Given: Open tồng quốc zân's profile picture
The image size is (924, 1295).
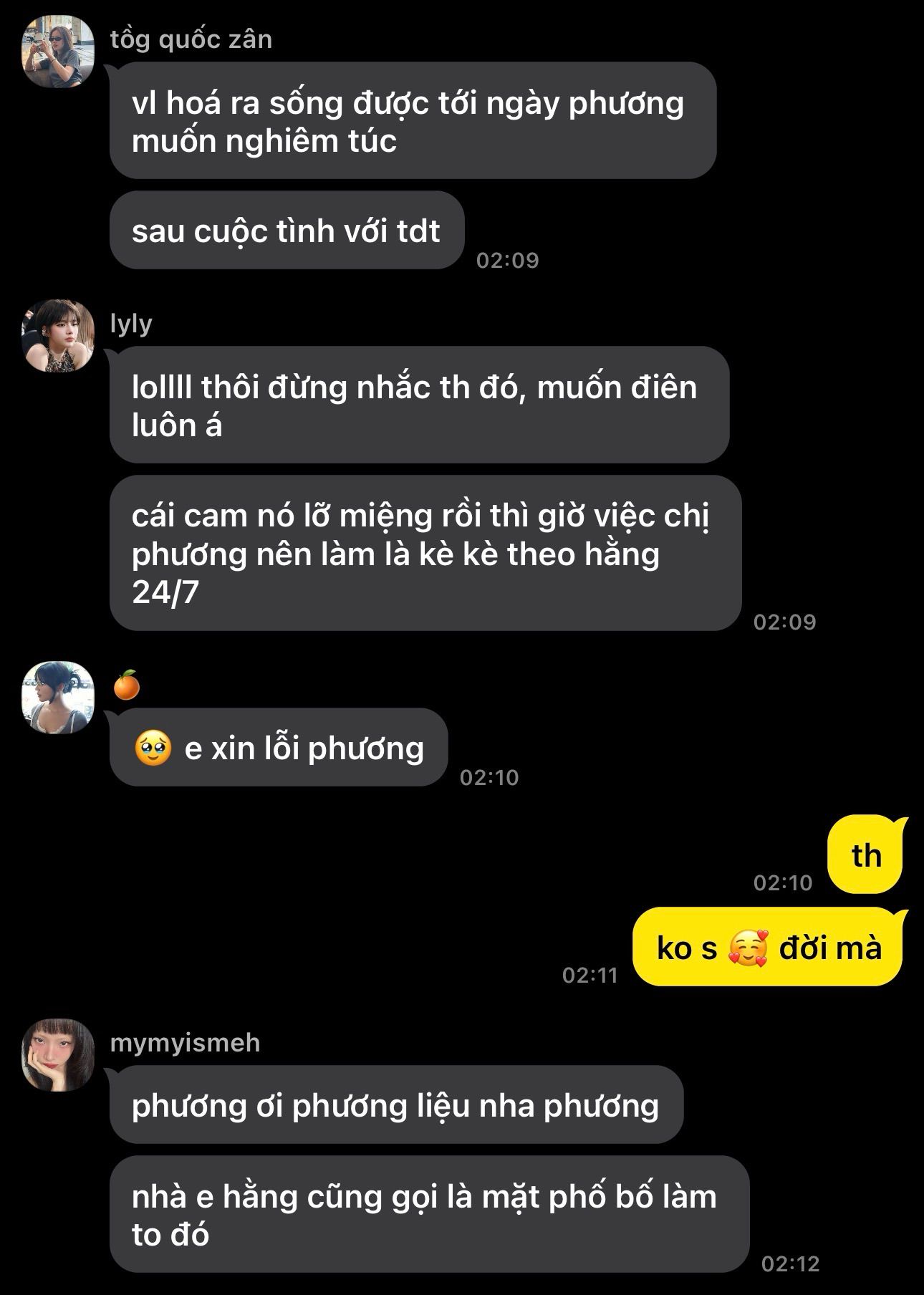Looking at the screenshot, I should point(58,52).
